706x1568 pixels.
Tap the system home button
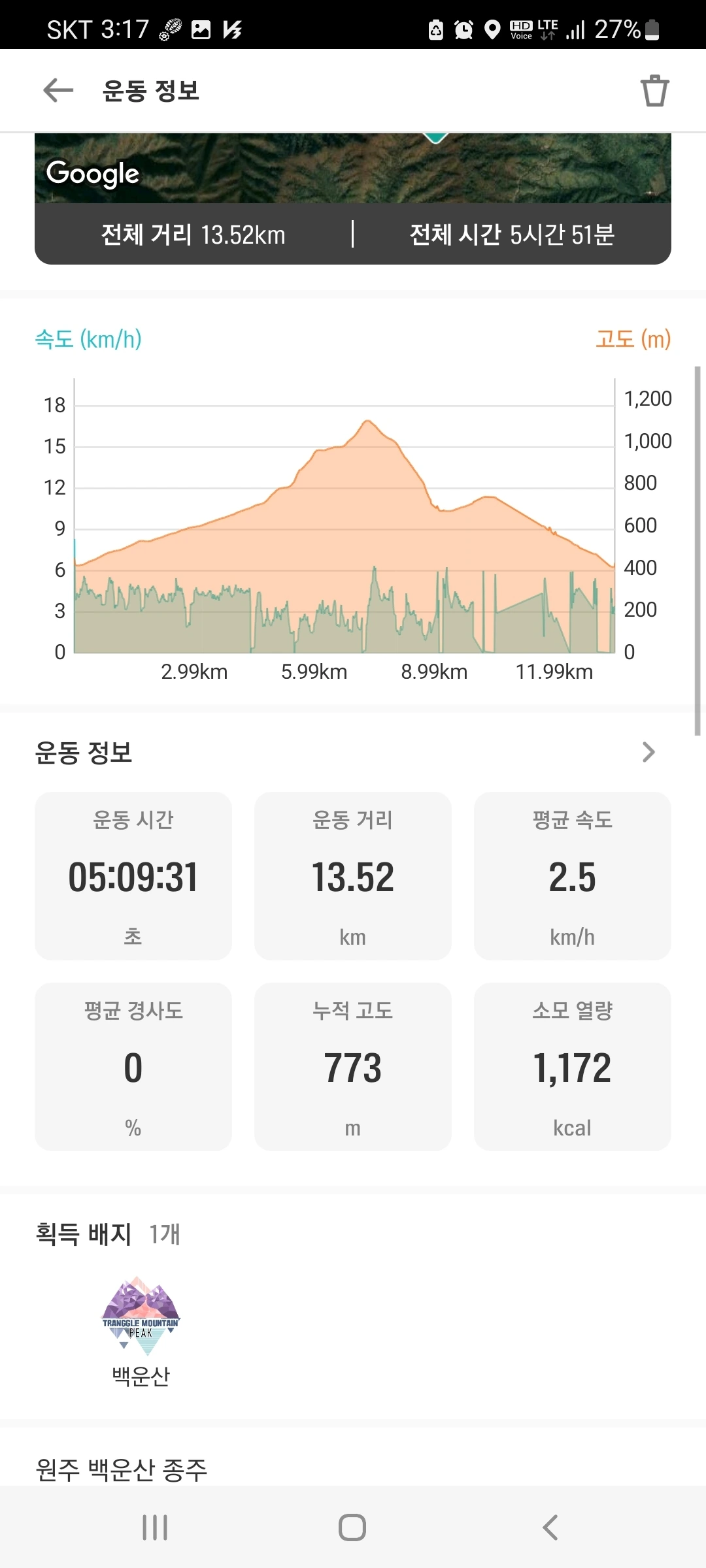click(352, 1527)
